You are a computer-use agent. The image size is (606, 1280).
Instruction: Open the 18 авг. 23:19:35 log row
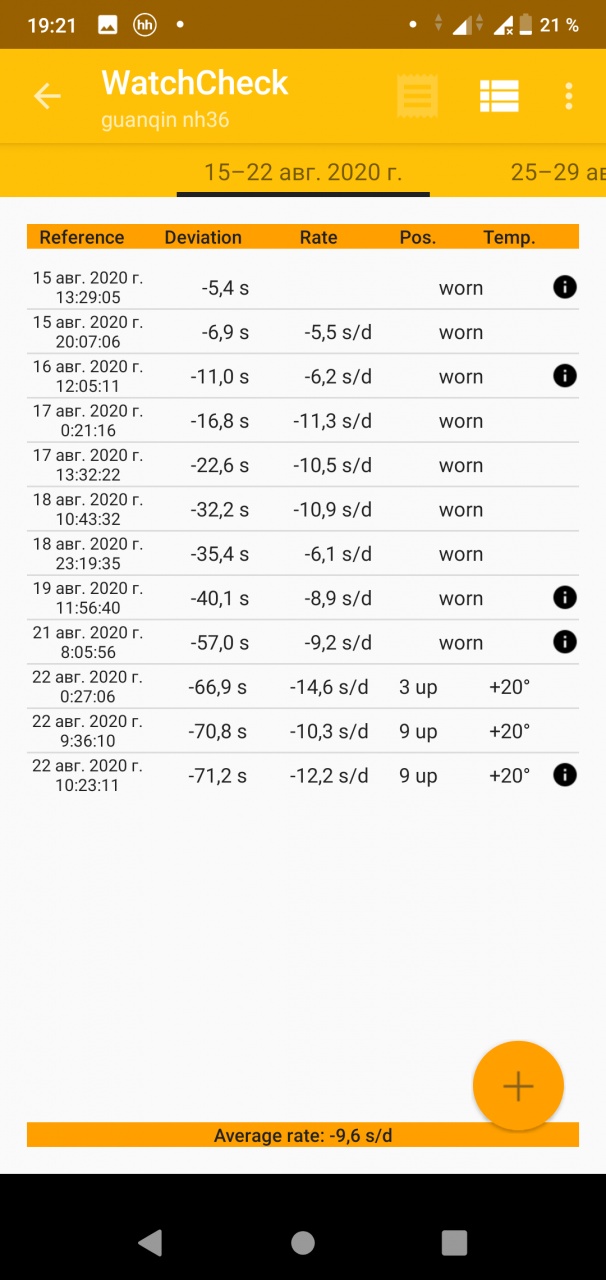click(x=300, y=554)
